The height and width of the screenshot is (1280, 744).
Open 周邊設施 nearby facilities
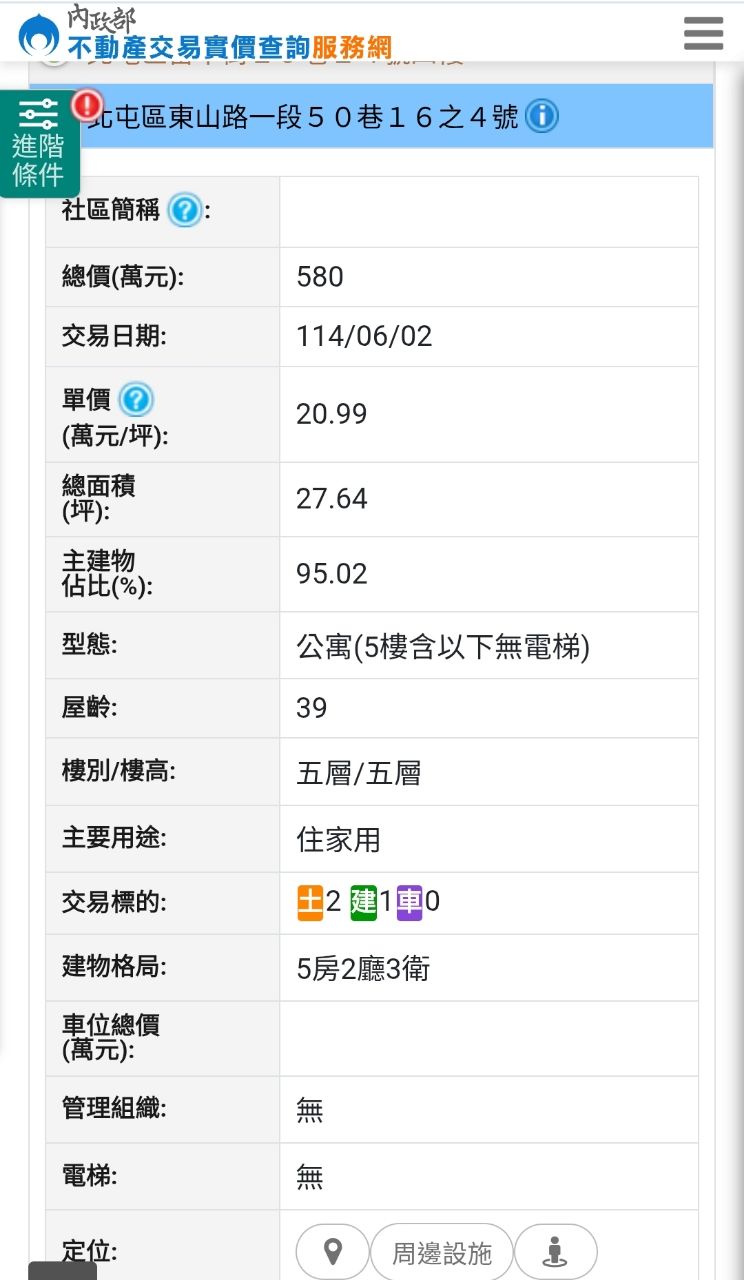click(x=441, y=1252)
